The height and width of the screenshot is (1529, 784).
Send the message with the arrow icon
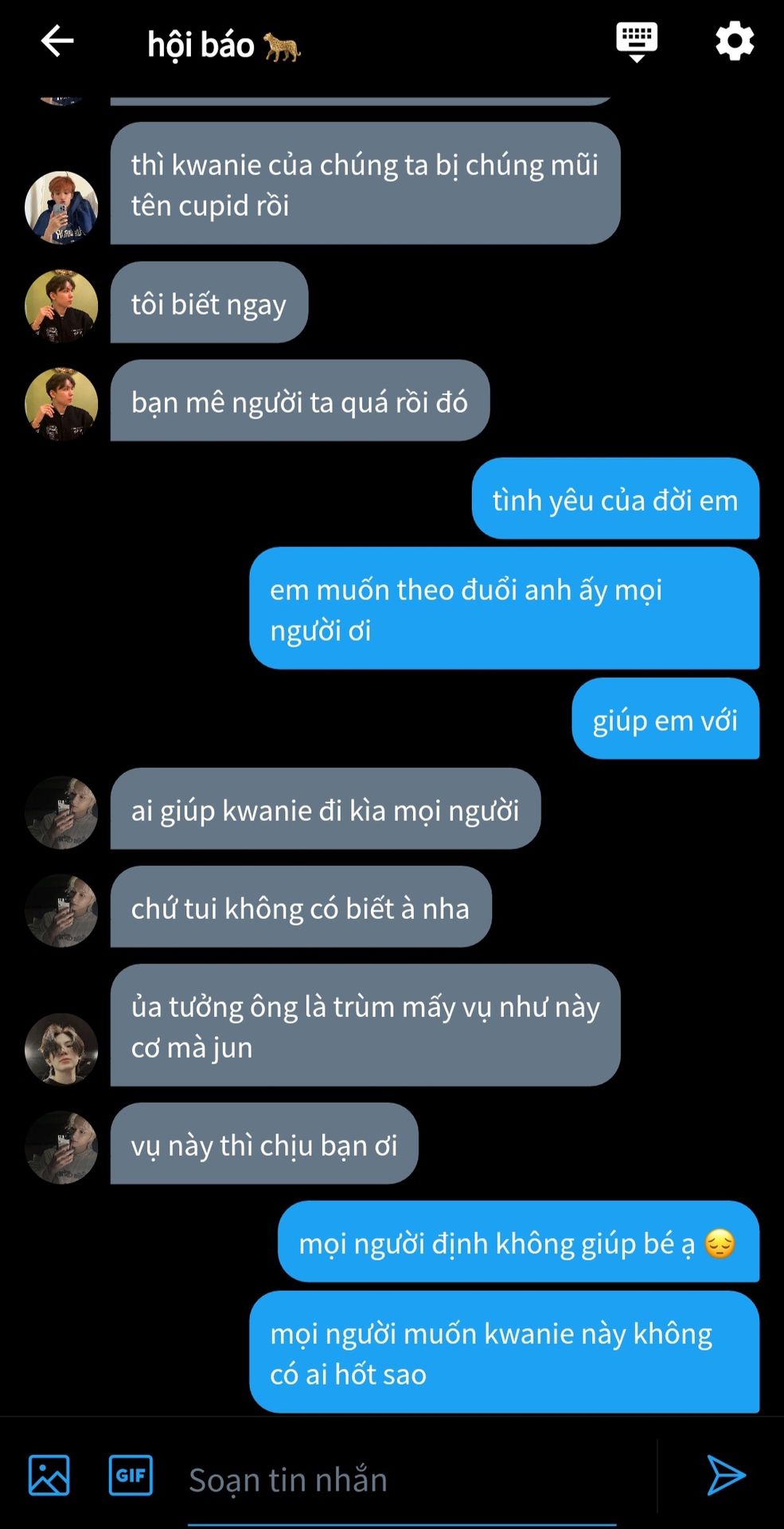[725, 1475]
